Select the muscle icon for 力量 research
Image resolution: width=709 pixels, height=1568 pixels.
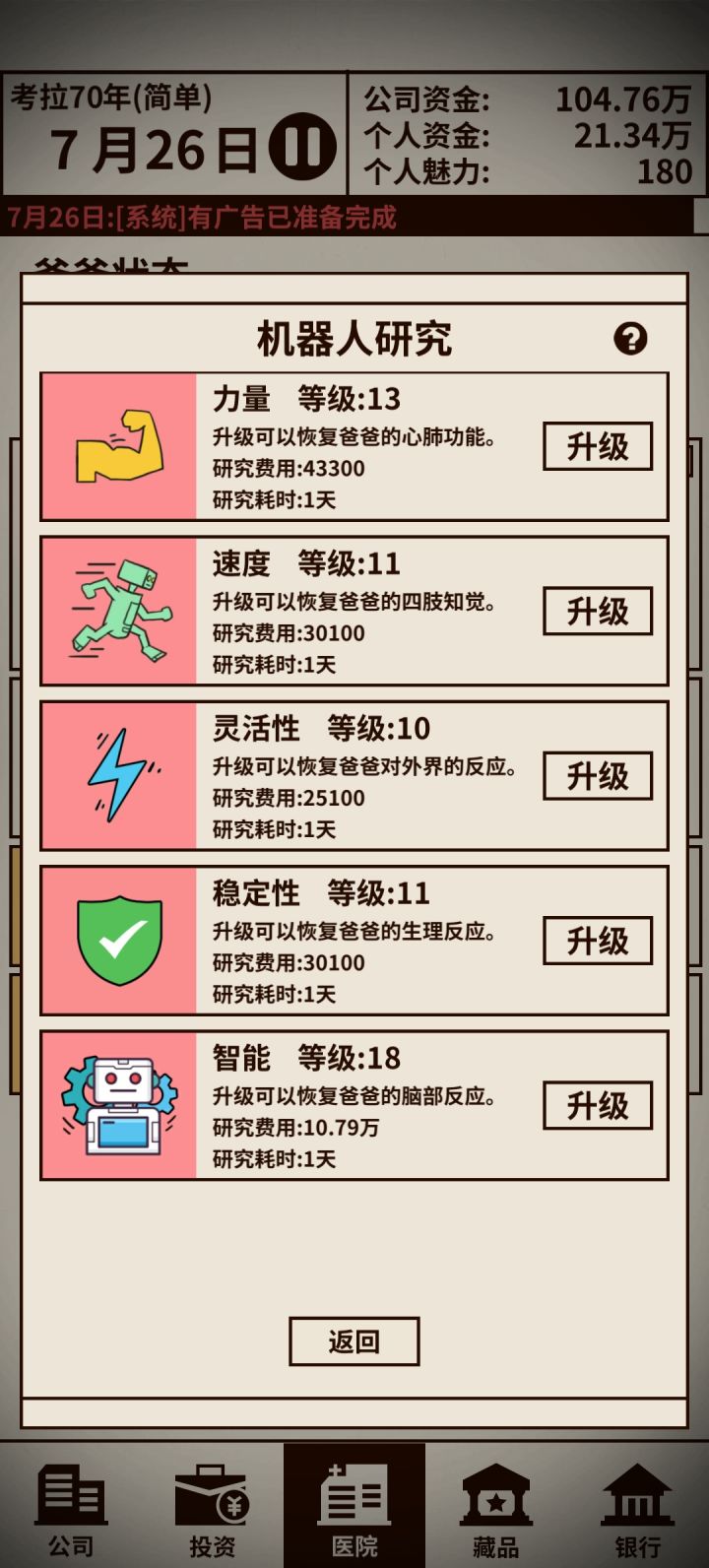(x=118, y=445)
